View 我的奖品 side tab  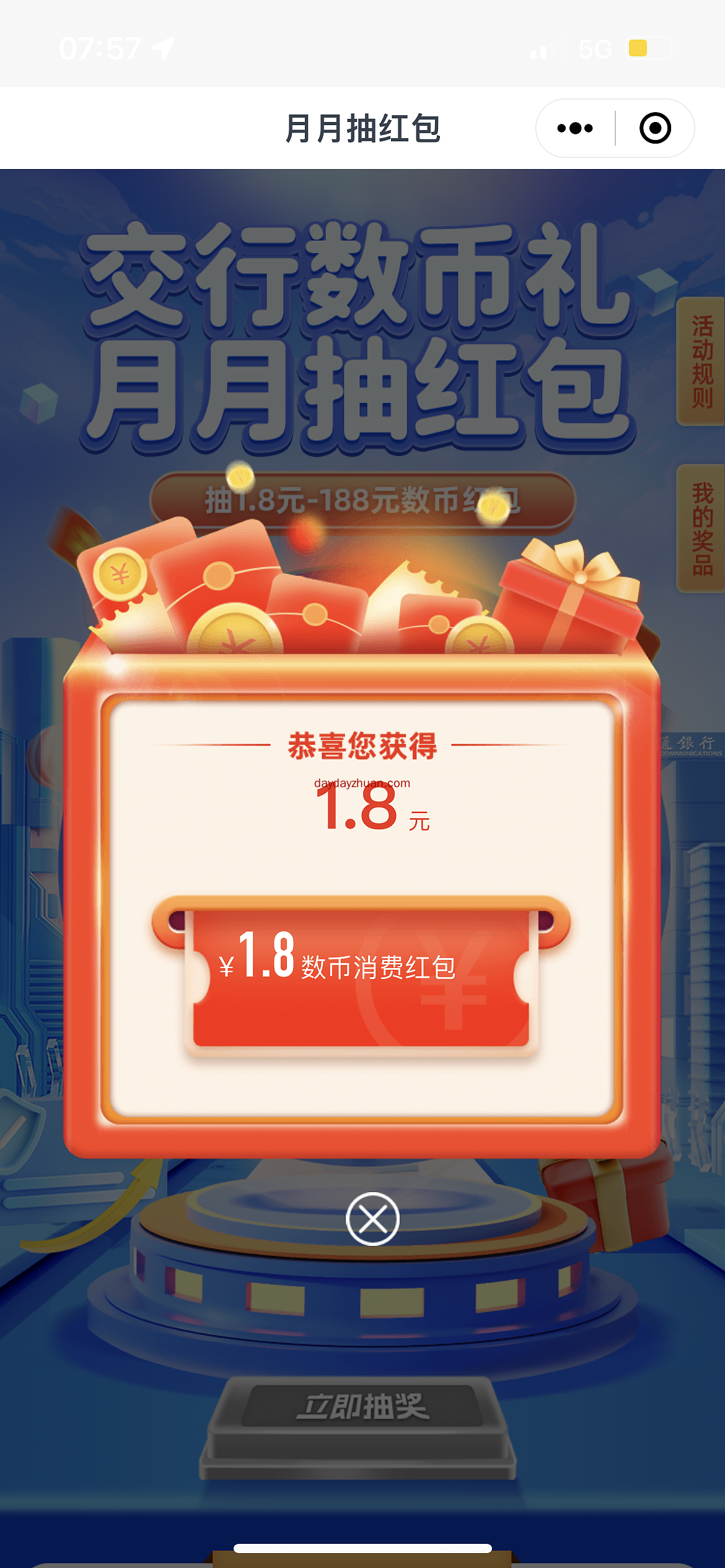click(701, 528)
